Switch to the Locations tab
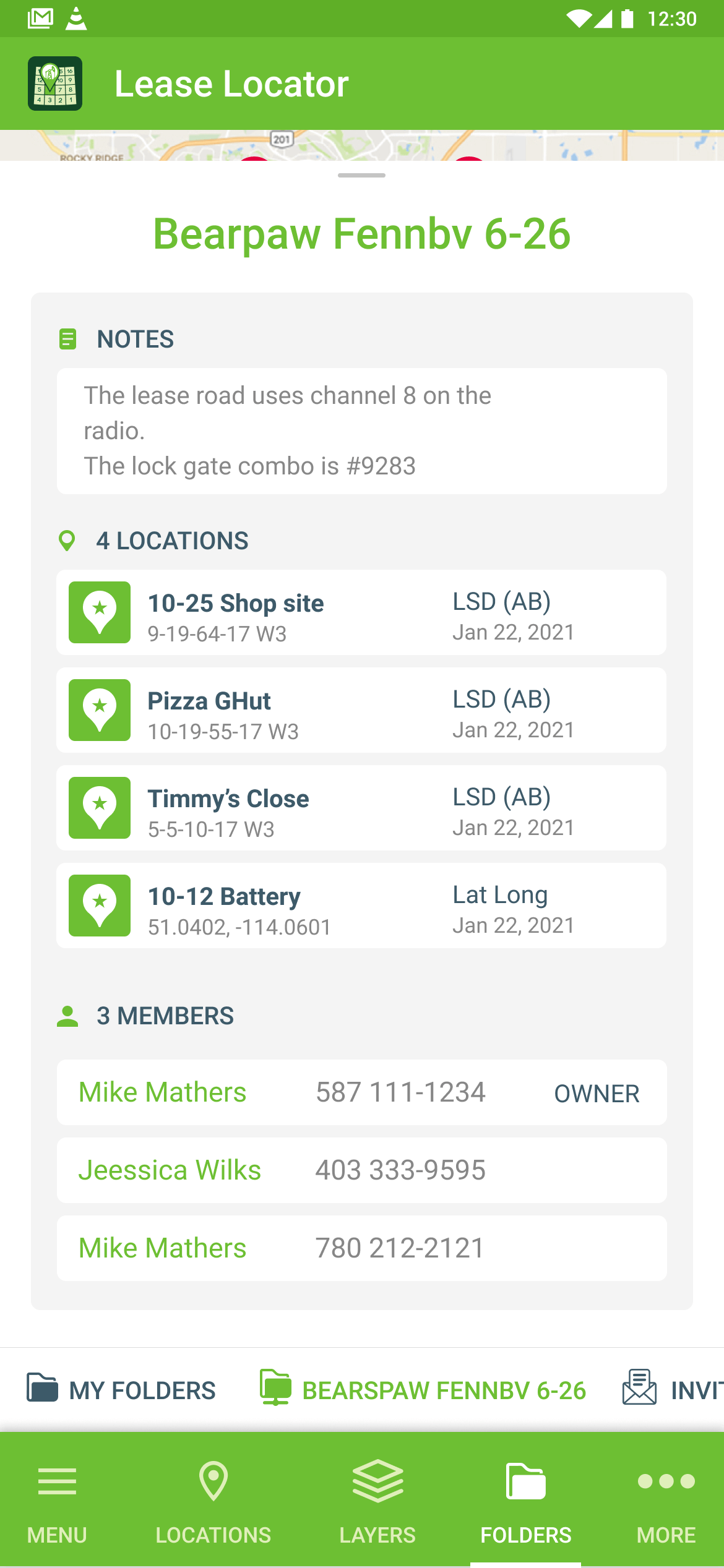Screen dimensions: 724x1568 coord(213,1501)
